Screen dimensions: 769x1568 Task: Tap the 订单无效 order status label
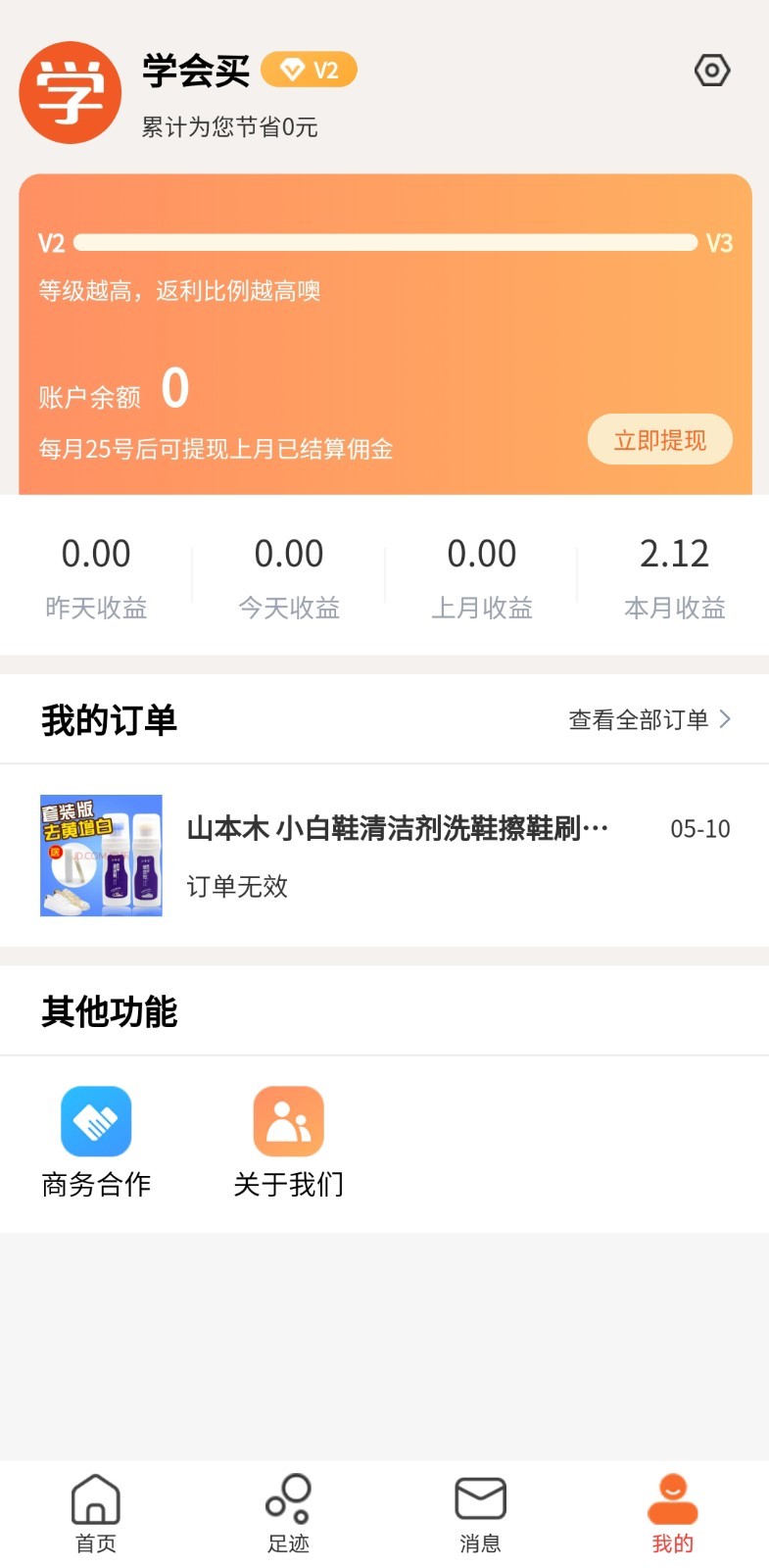point(237,886)
